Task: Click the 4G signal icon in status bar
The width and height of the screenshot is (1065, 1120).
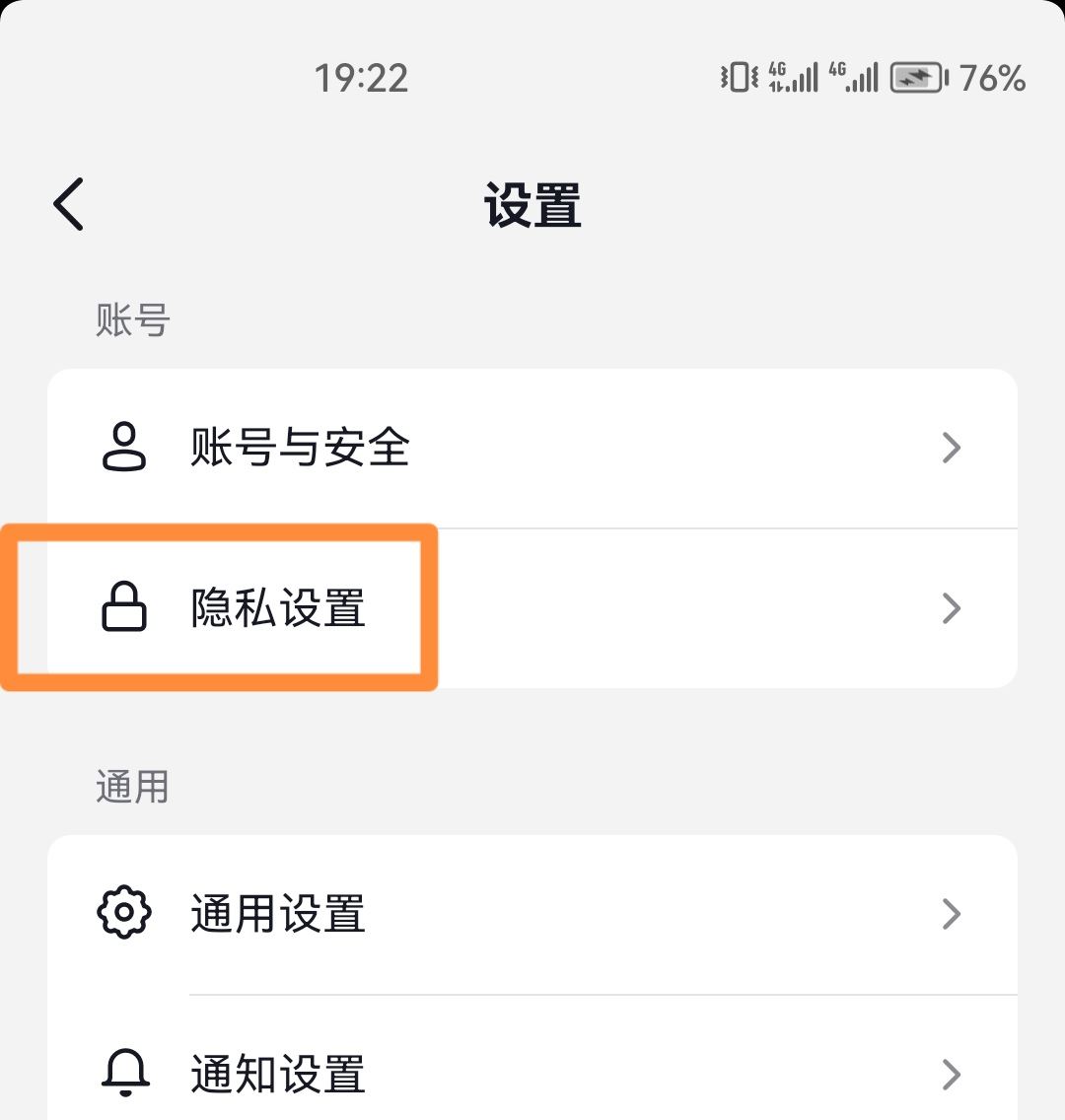Action: (x=795, y=76)
